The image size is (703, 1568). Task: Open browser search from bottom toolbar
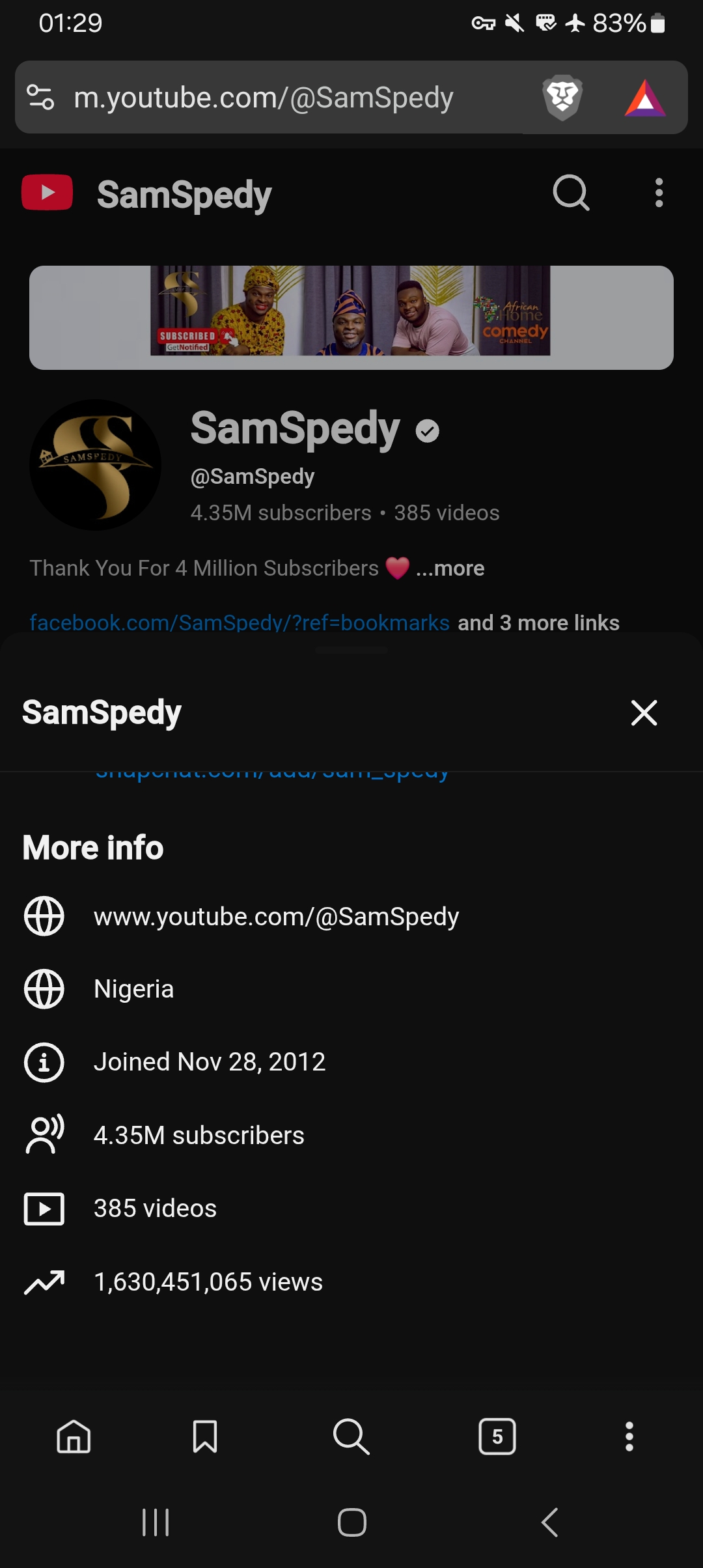pos(351,1436)
